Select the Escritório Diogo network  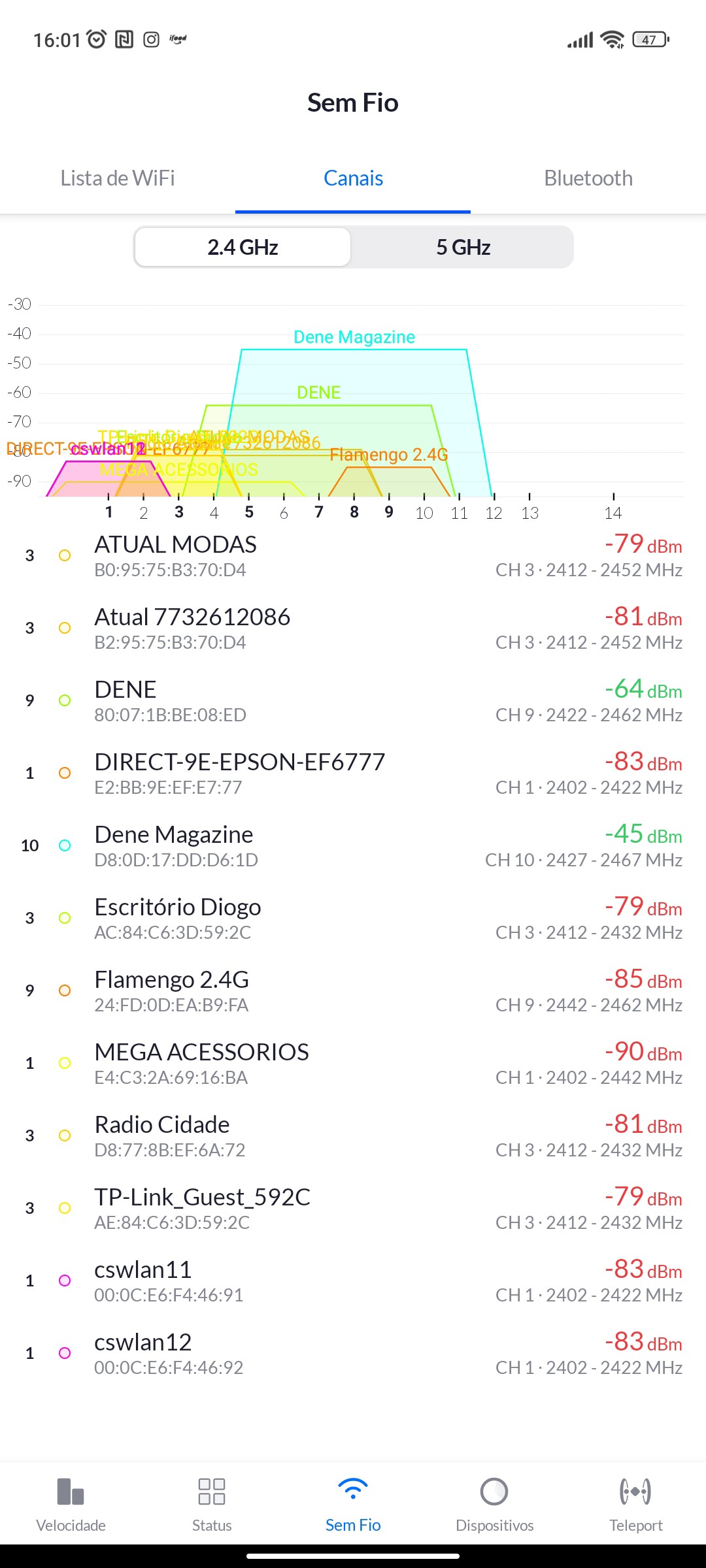[x=353, y=918]
